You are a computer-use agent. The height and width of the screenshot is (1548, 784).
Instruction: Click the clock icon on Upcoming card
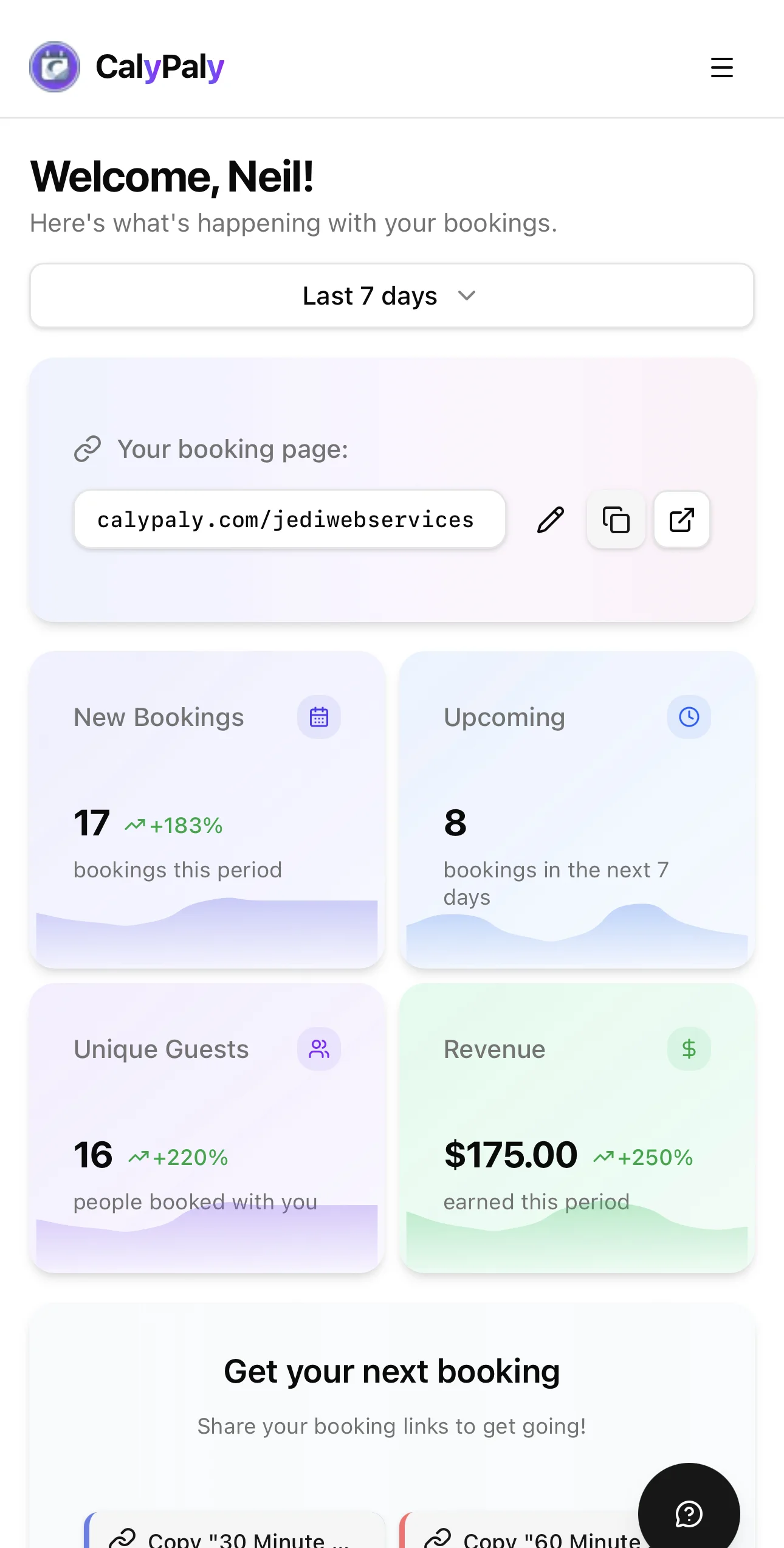pos(689,717)
